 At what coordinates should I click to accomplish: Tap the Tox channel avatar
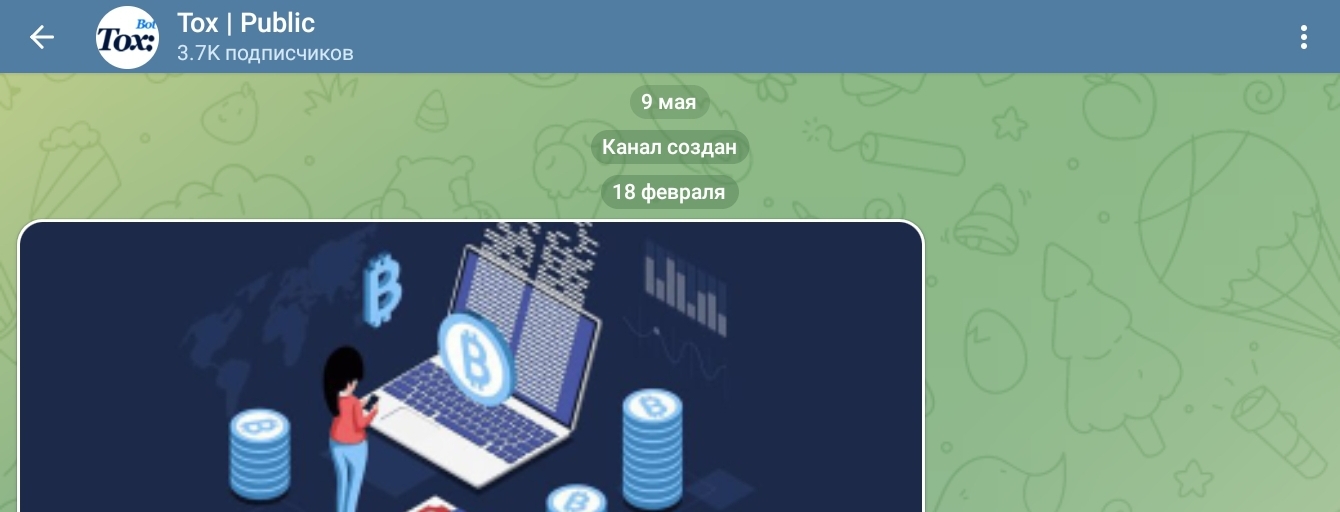(127, 38)
